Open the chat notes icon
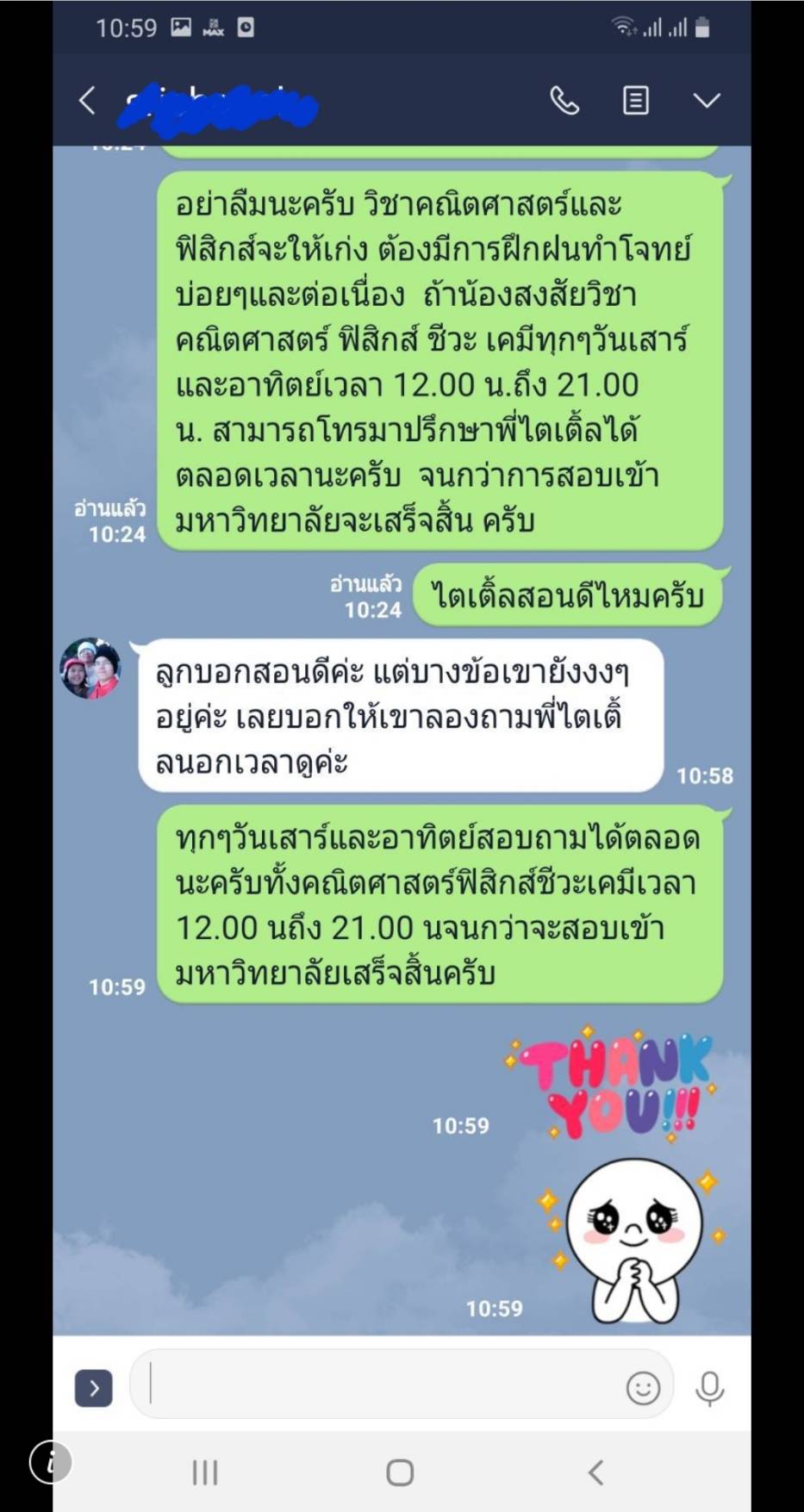 [636, 101]
